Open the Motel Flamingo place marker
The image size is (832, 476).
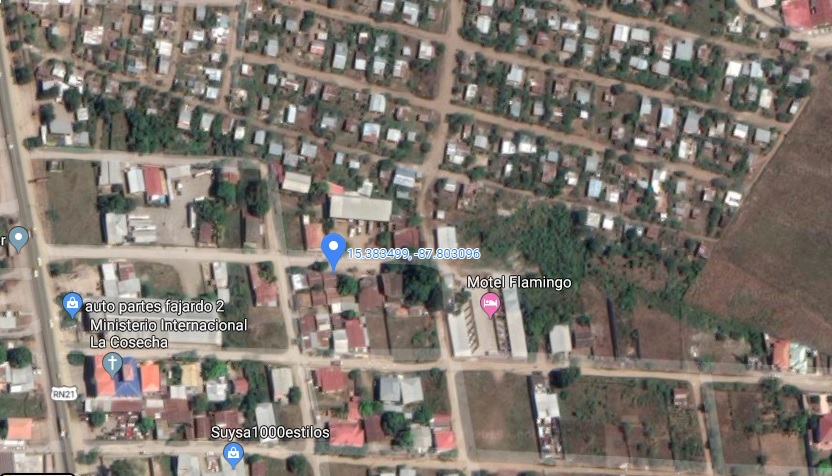tap(490, 304)
